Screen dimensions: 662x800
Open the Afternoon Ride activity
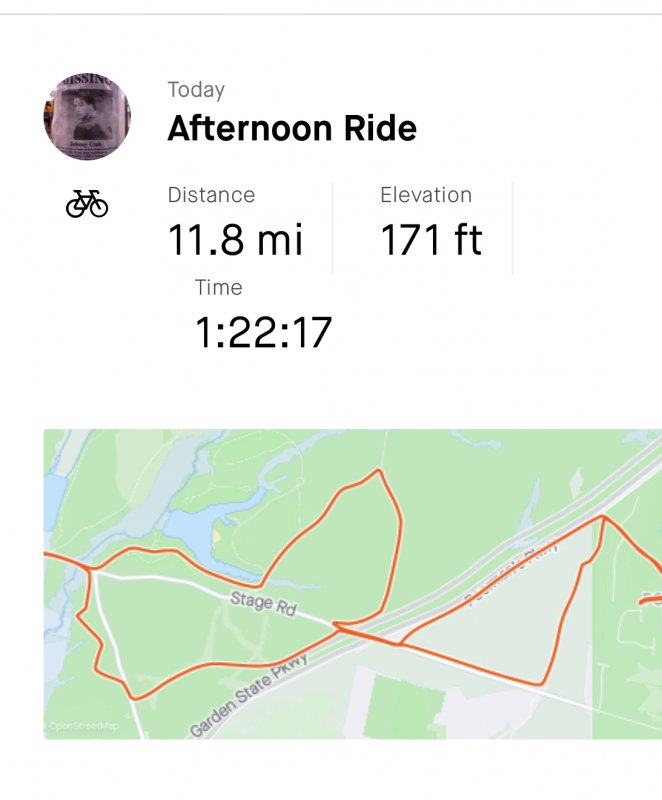pyautogui.click(x=292, y=128)
